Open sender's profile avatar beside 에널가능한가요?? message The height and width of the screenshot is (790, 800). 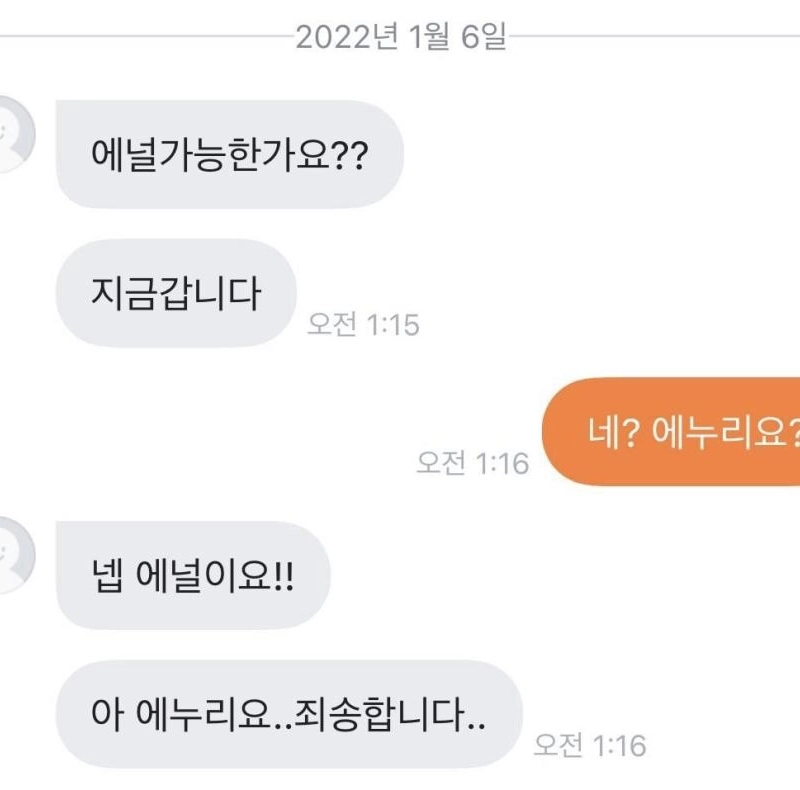(x=12, y=132)
